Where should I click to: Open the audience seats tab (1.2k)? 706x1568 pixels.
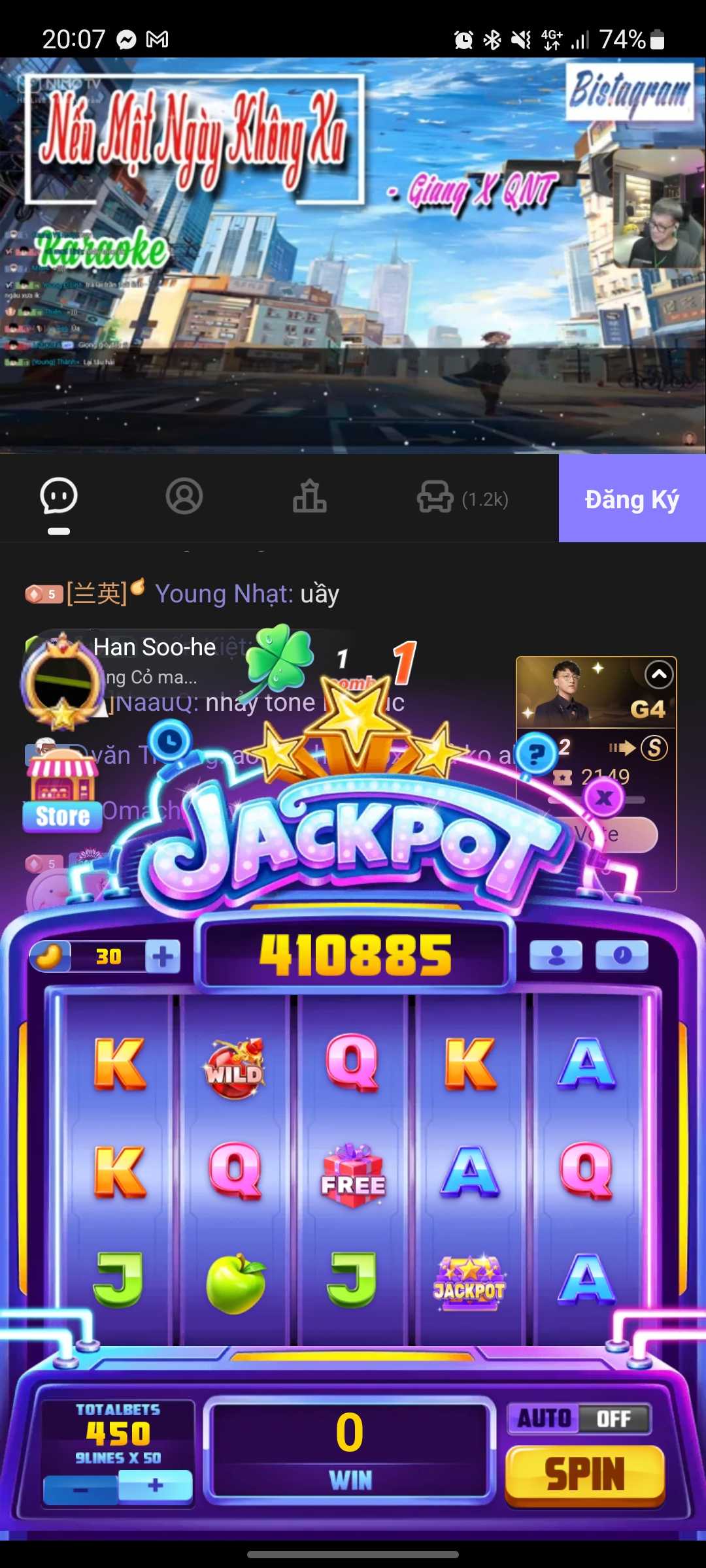tap(463, 498)
